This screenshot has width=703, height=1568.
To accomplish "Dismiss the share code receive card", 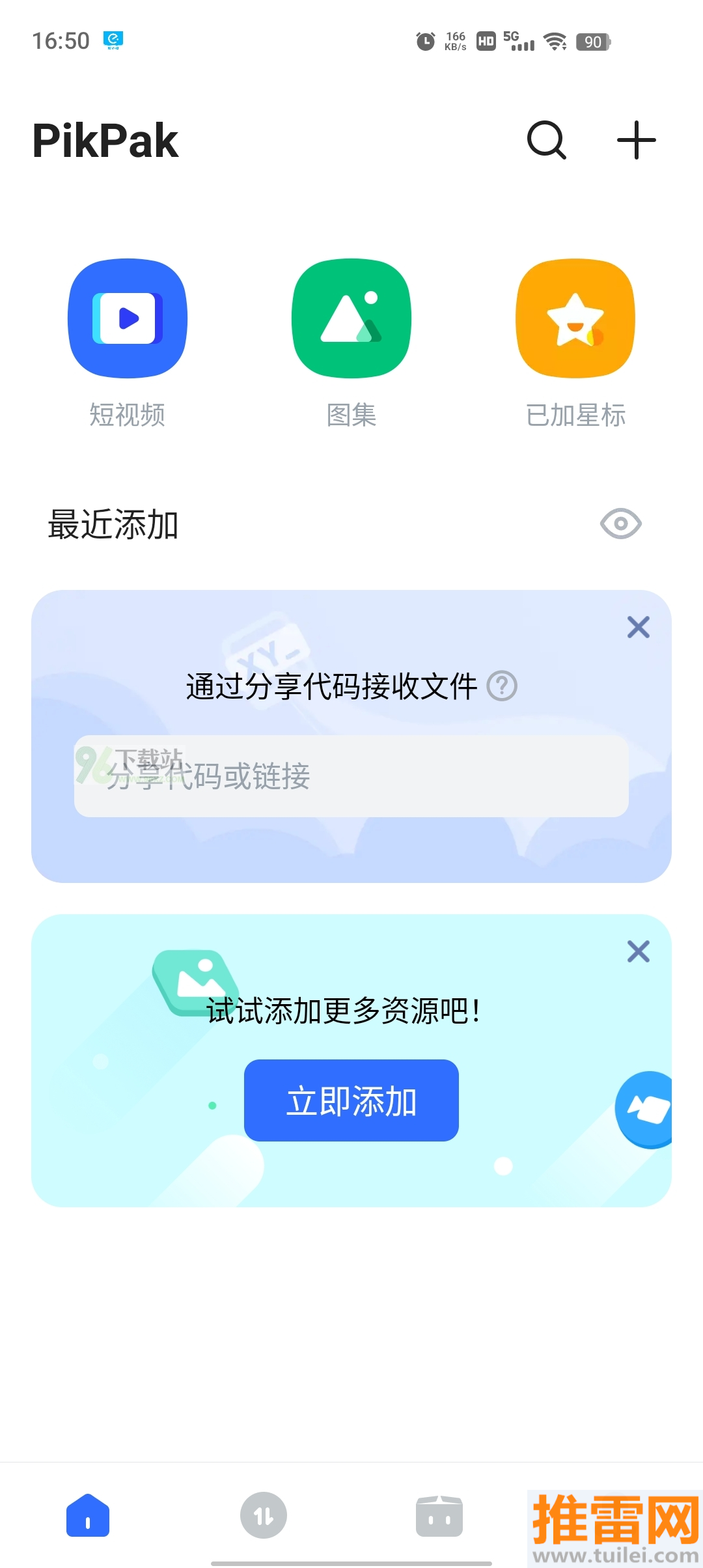I will 637,627.
